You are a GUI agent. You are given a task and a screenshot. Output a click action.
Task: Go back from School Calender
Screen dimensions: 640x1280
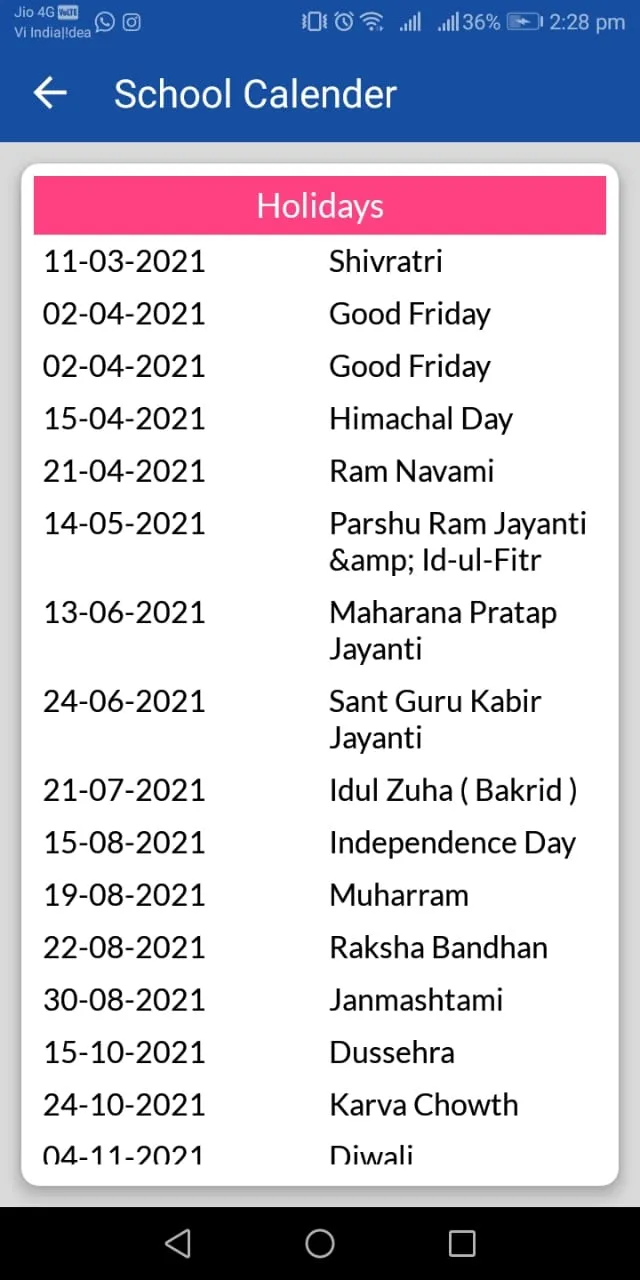(50, 93)
